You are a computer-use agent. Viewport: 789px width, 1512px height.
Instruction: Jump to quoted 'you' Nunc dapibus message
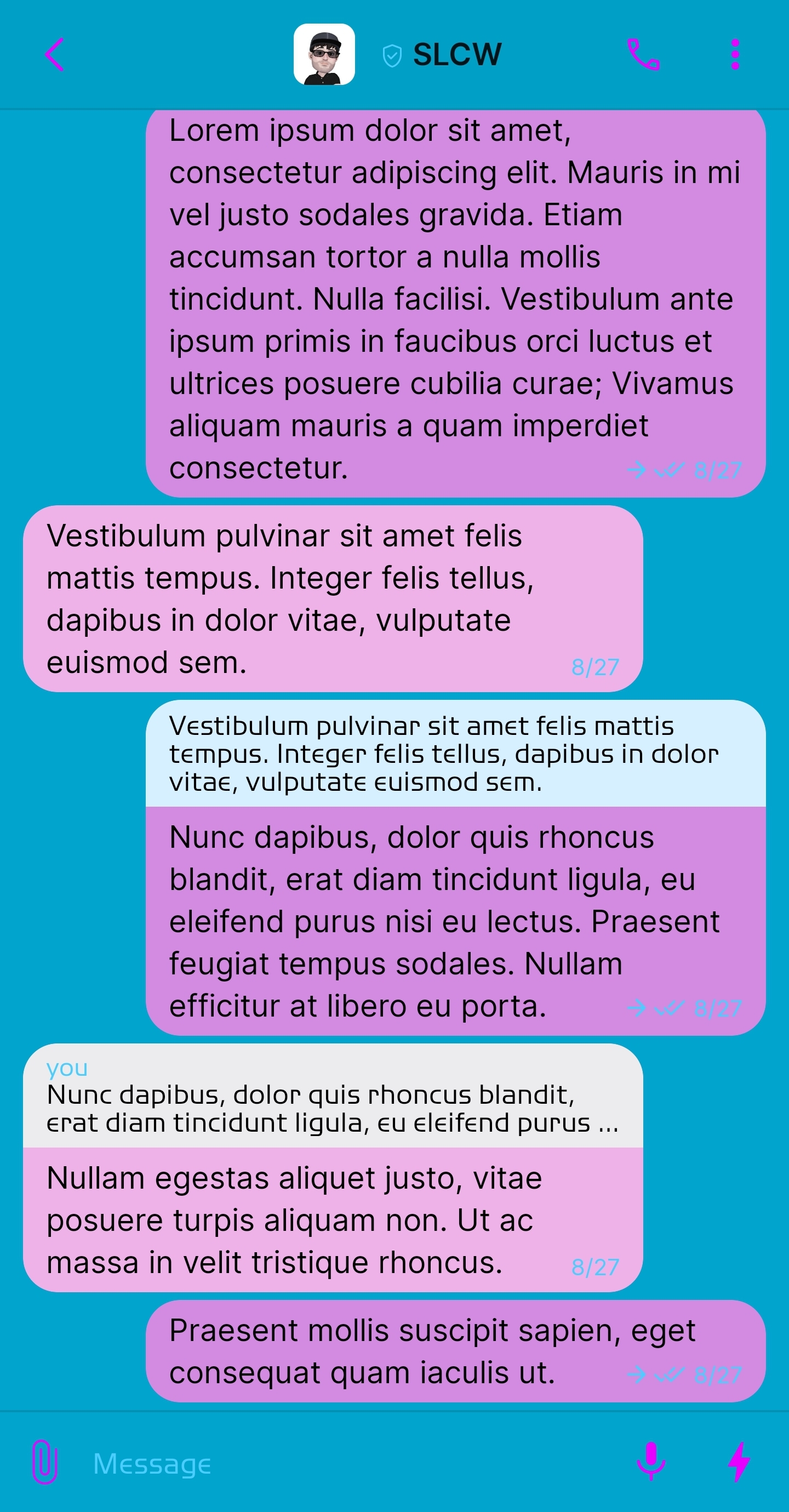(332, 1097)
